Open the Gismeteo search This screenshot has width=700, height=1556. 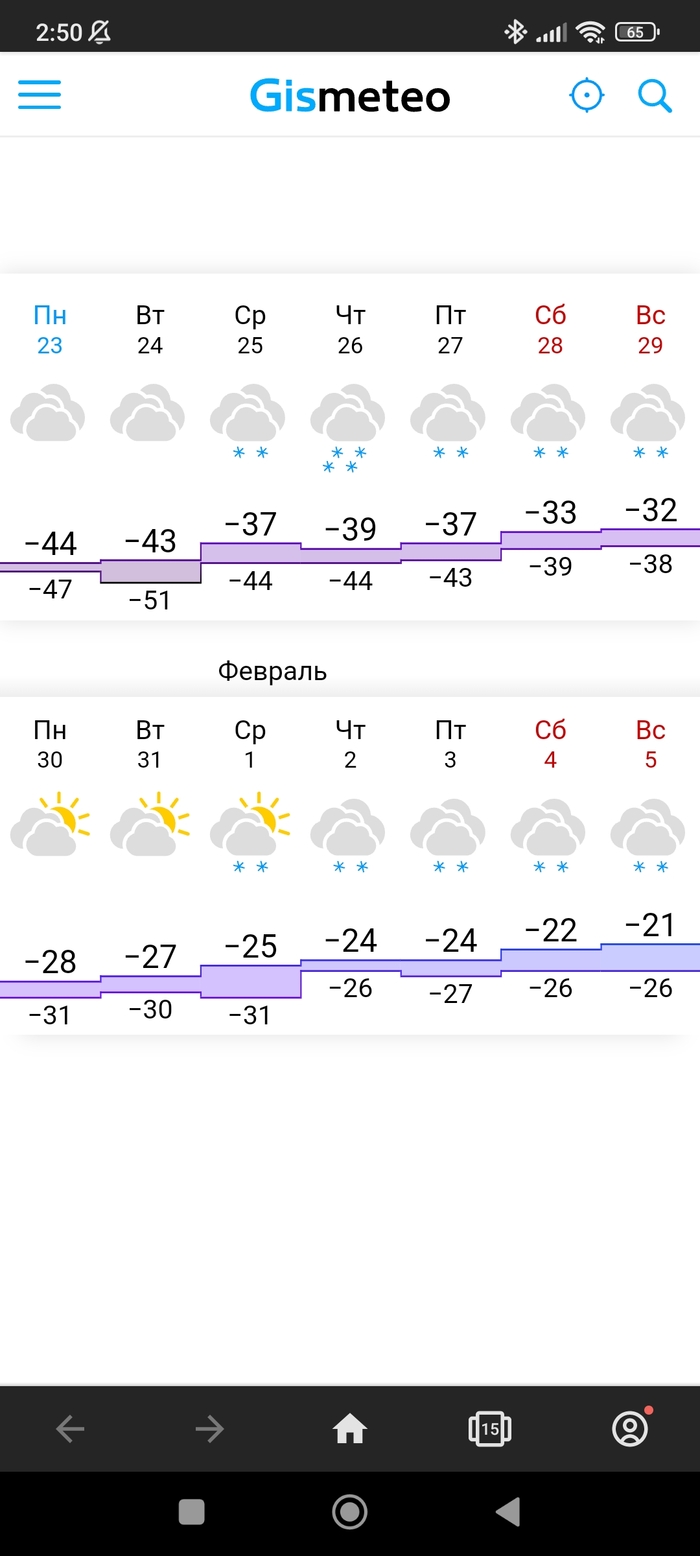[655, 96]
